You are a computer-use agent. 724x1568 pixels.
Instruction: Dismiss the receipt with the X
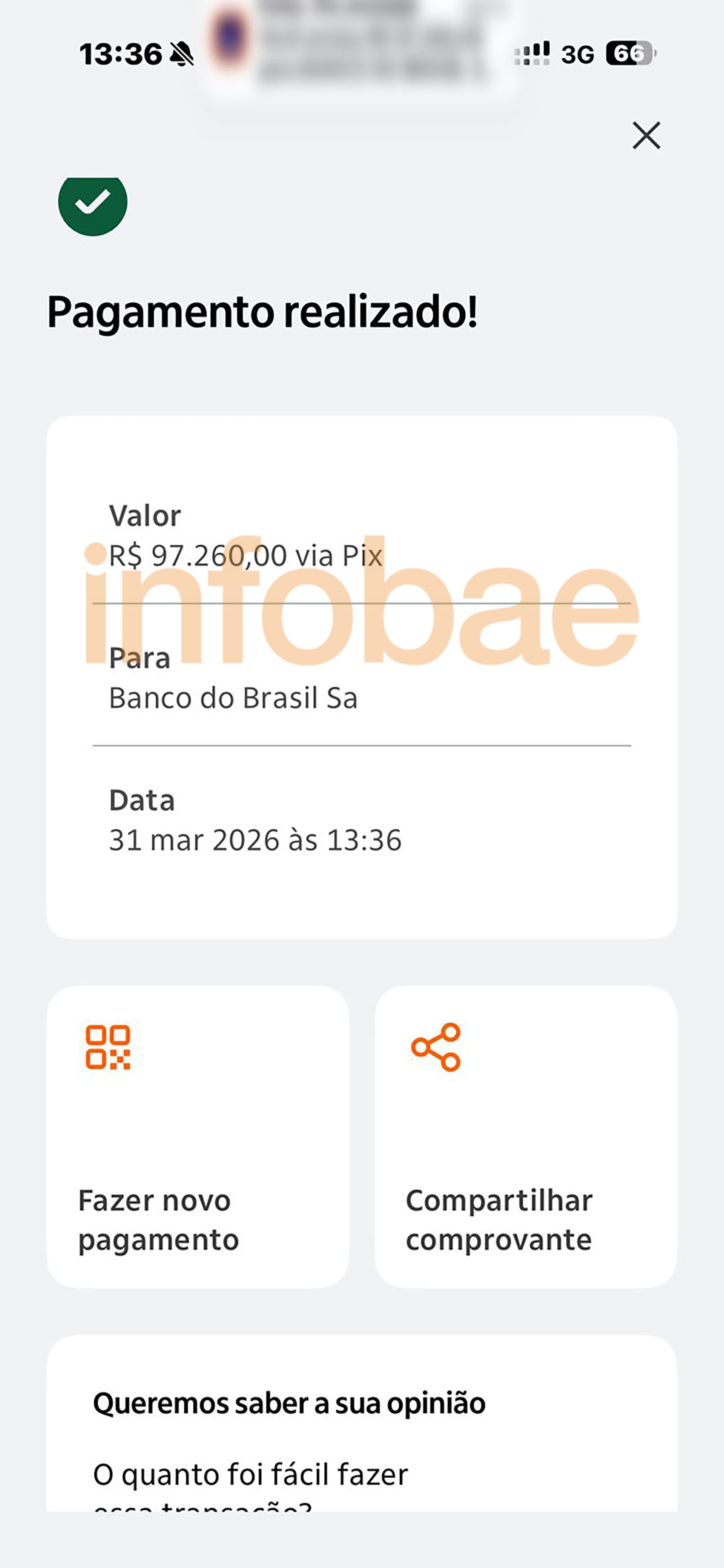646,136
